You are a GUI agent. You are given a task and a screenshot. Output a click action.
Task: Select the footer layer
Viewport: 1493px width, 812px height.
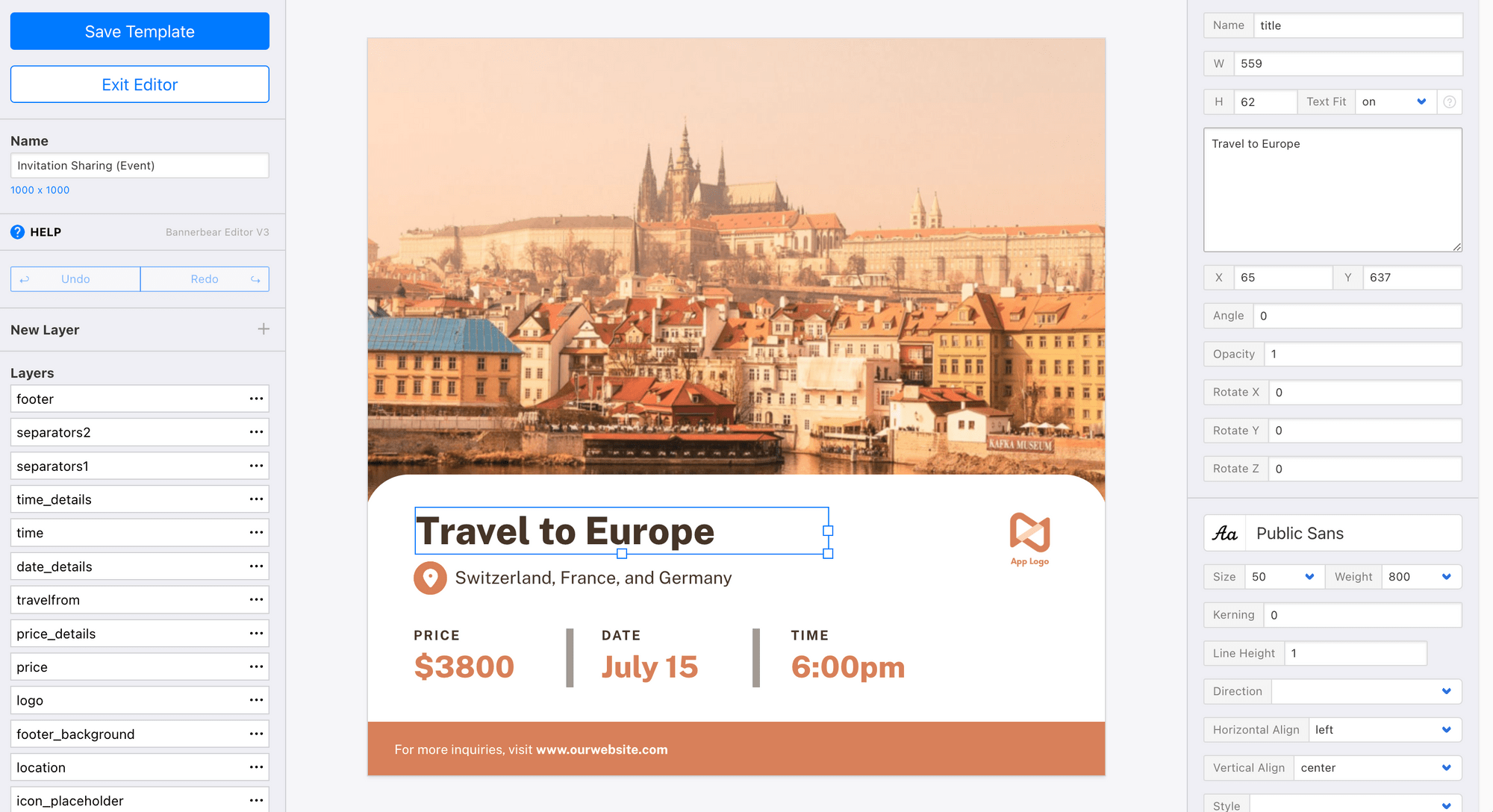127,399
